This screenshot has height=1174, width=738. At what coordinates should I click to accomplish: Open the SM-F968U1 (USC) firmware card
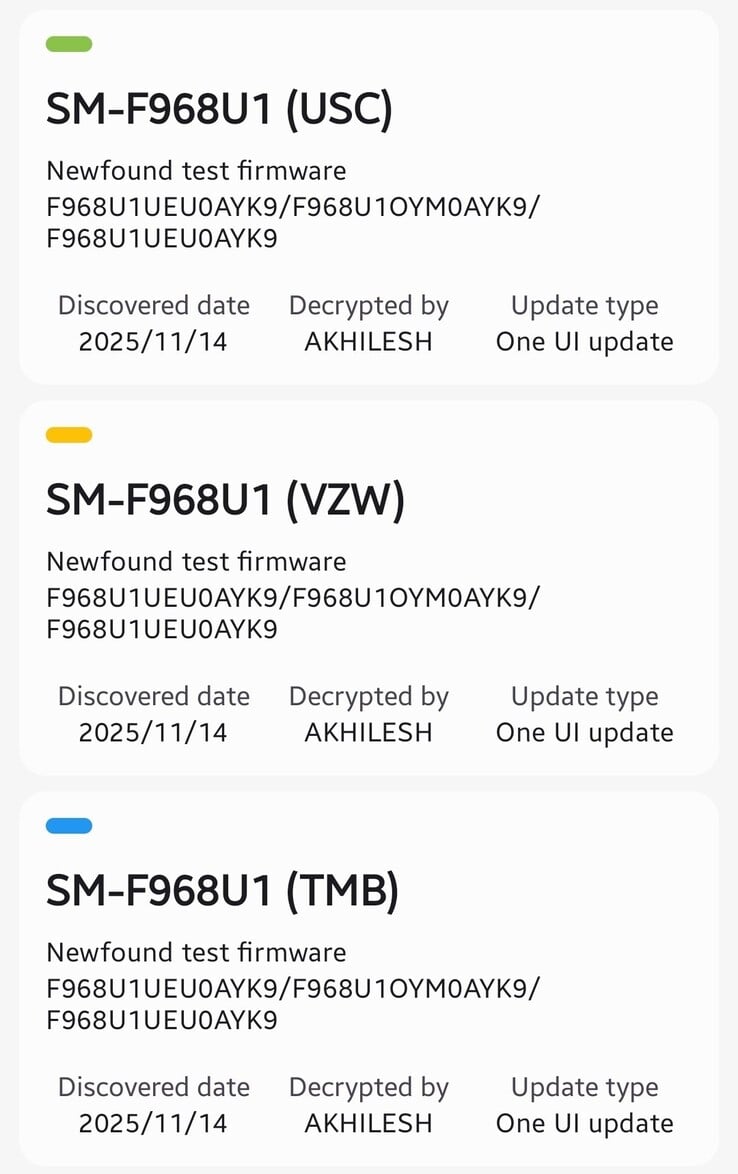pyautogui.click(x=368, y=198)
